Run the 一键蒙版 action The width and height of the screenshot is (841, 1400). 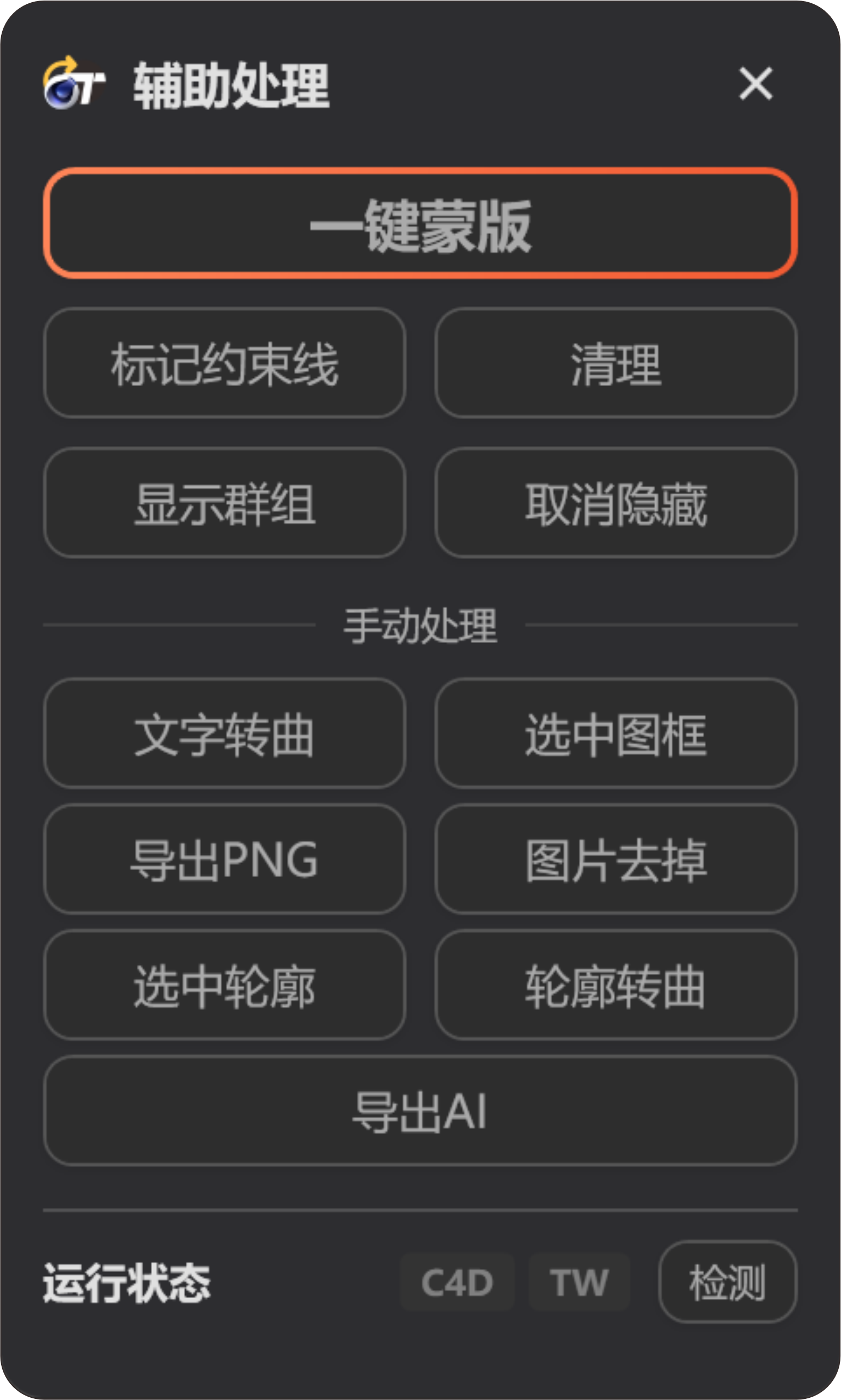420,223
